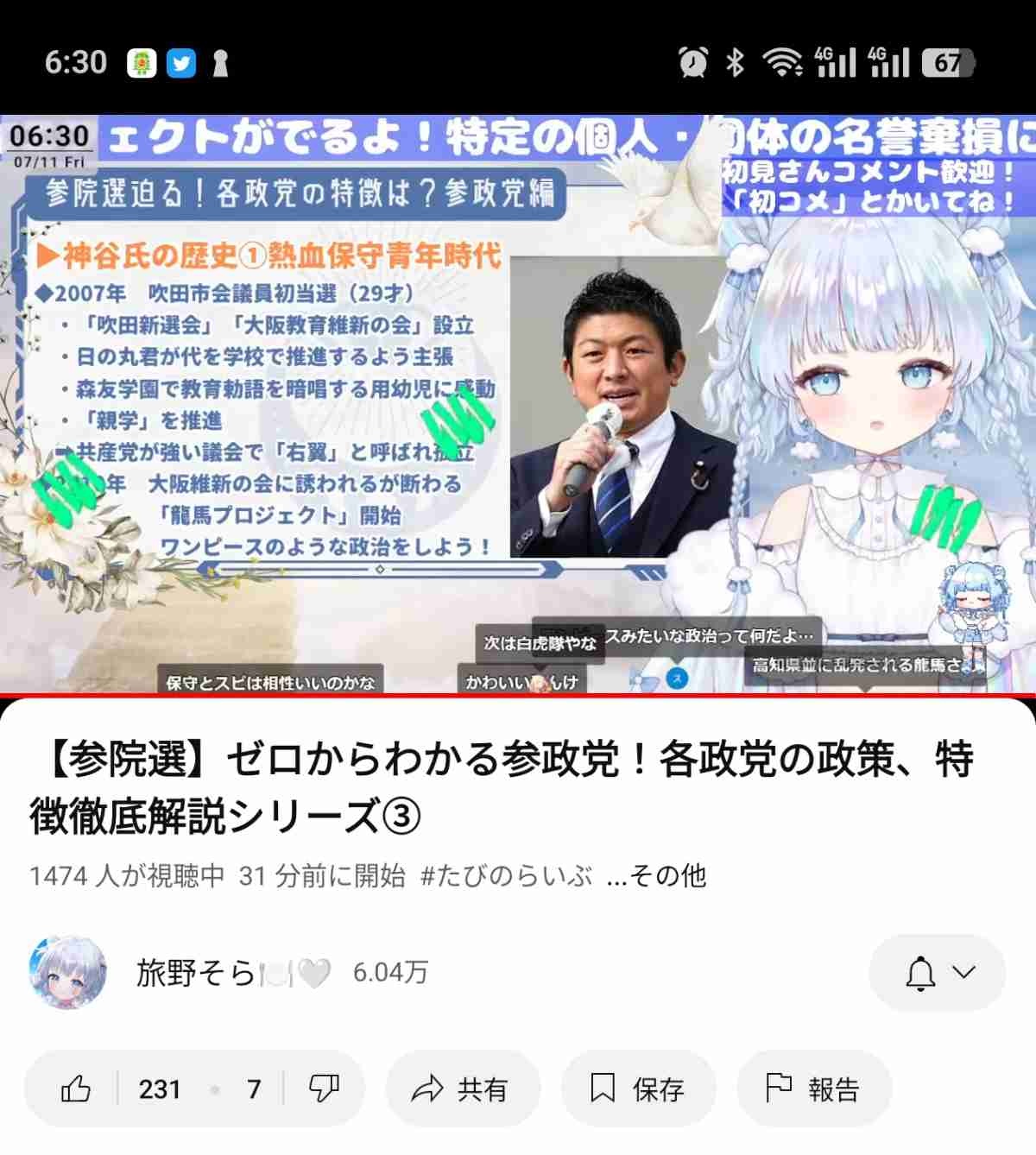Open the #たびのらいぶ hashtag

click(x=507, y=875)
